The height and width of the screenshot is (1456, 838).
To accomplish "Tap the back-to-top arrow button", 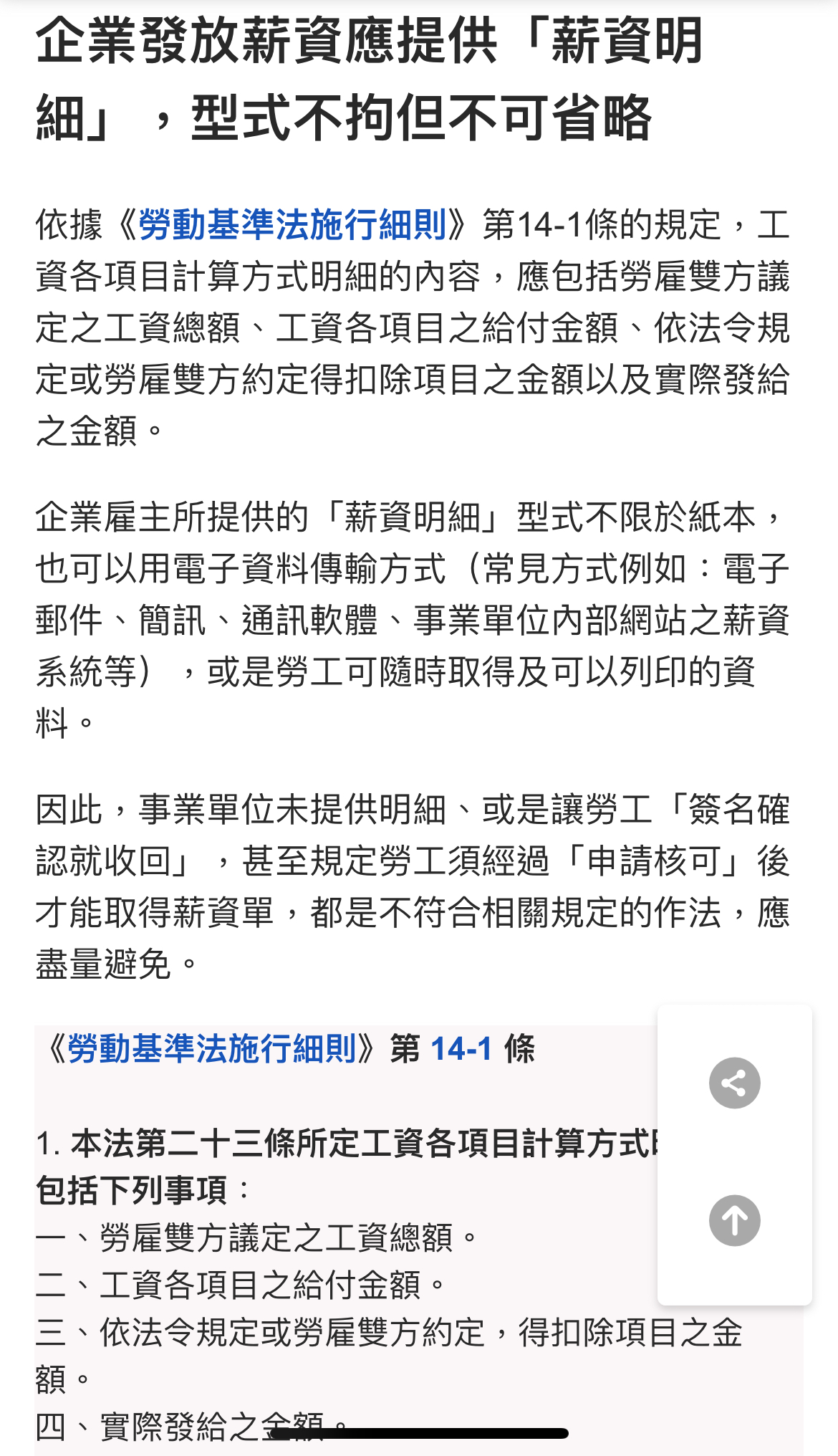I will pyautogui.click(x=734, y=1220).
